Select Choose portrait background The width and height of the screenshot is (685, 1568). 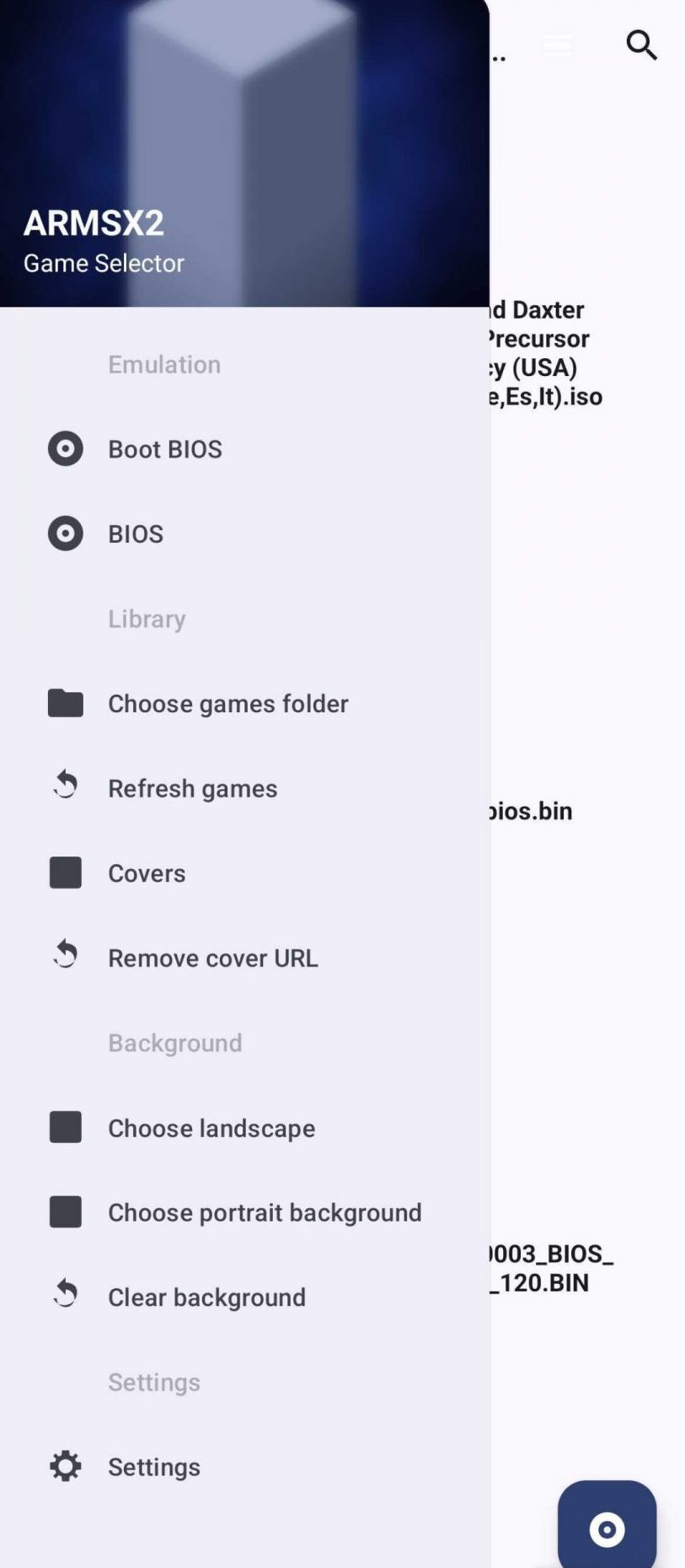click(x=264, y=1212)
